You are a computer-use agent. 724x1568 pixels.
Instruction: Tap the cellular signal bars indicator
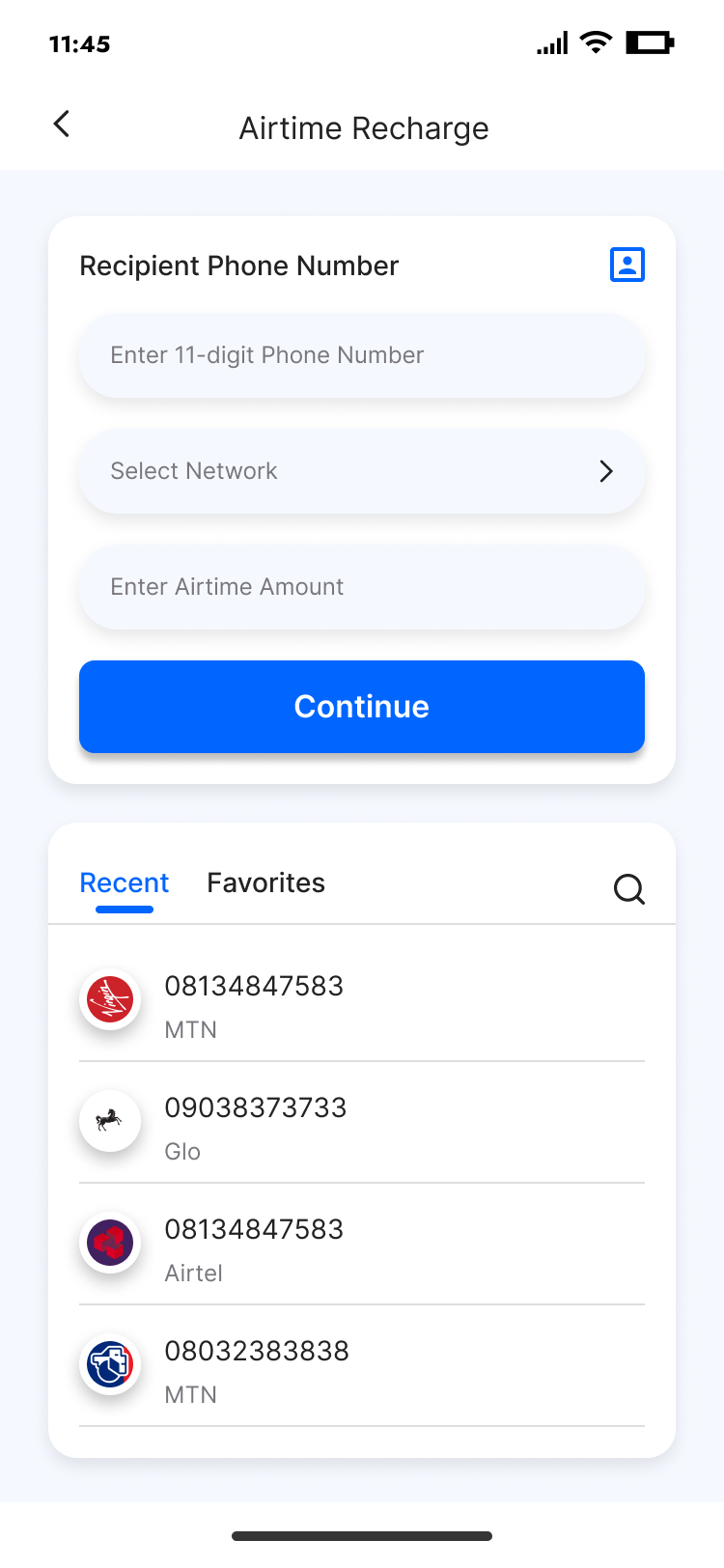coord(551,42)
